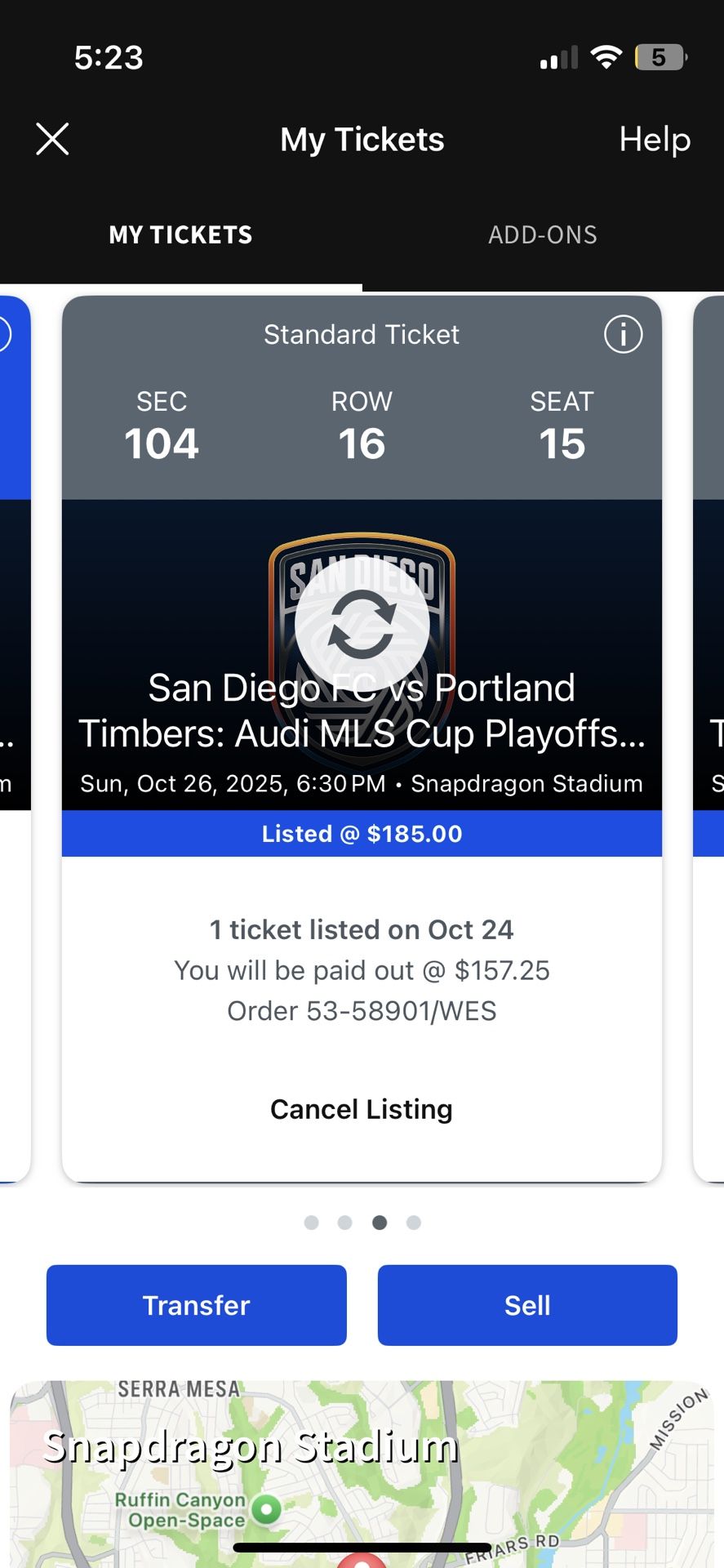
Task: Tap the battery indicator in the status bar
Action: pyautogui.click(x=658, y=57)
